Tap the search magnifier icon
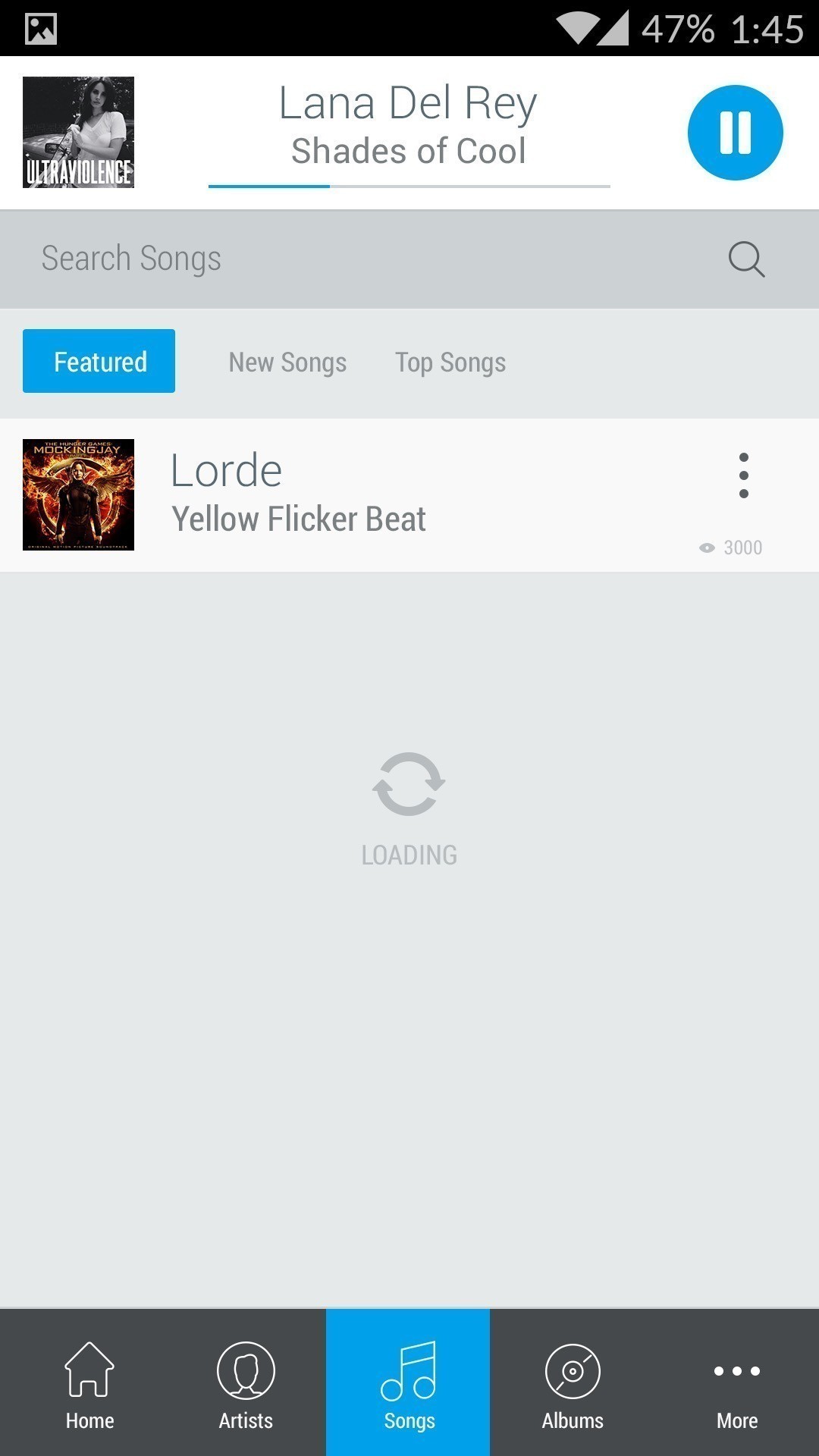 (x=746, y=259)
